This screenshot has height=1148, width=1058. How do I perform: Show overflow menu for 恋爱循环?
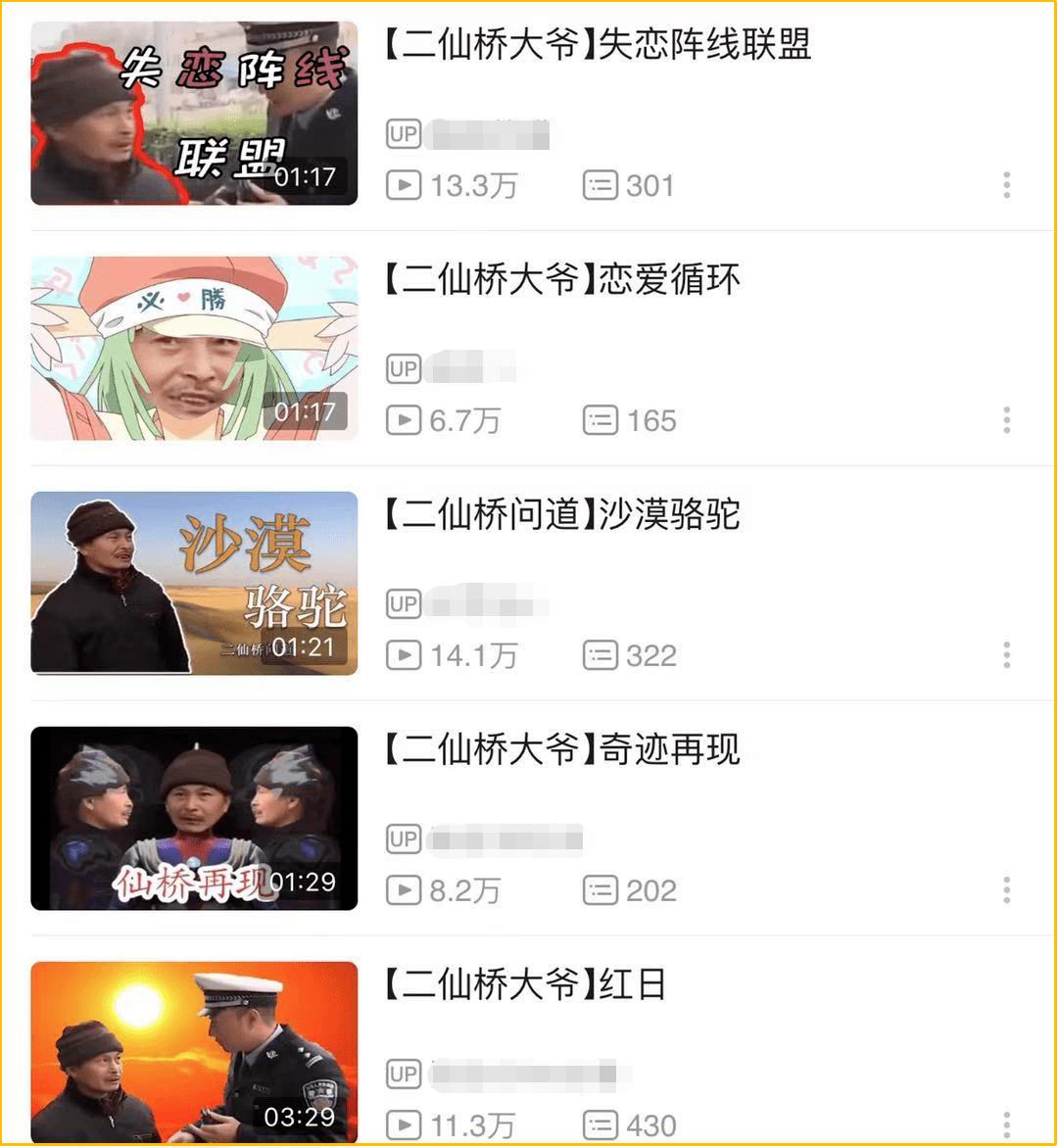pos(1006,420)
